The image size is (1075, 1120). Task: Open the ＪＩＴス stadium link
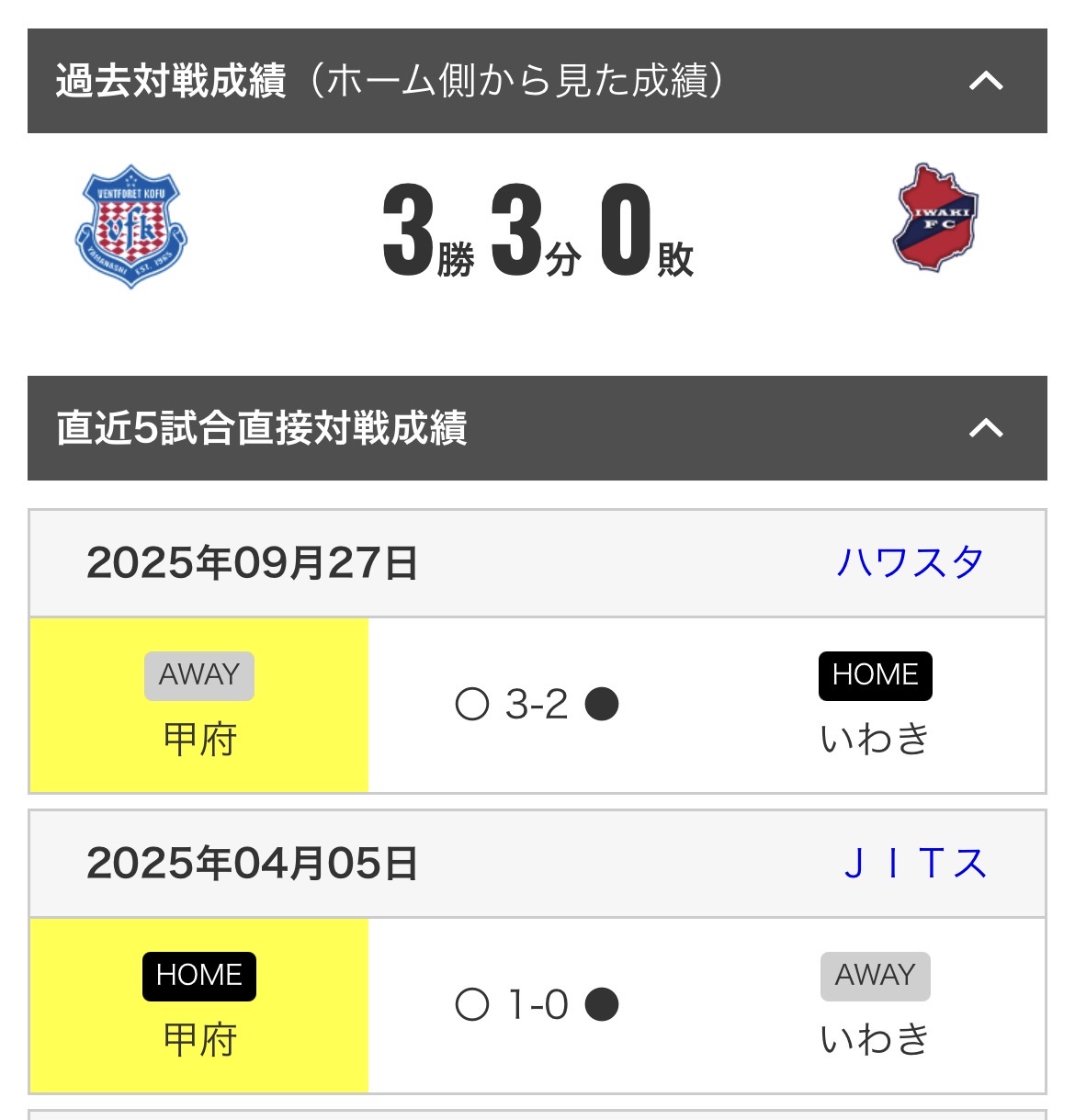coord(915,864)
